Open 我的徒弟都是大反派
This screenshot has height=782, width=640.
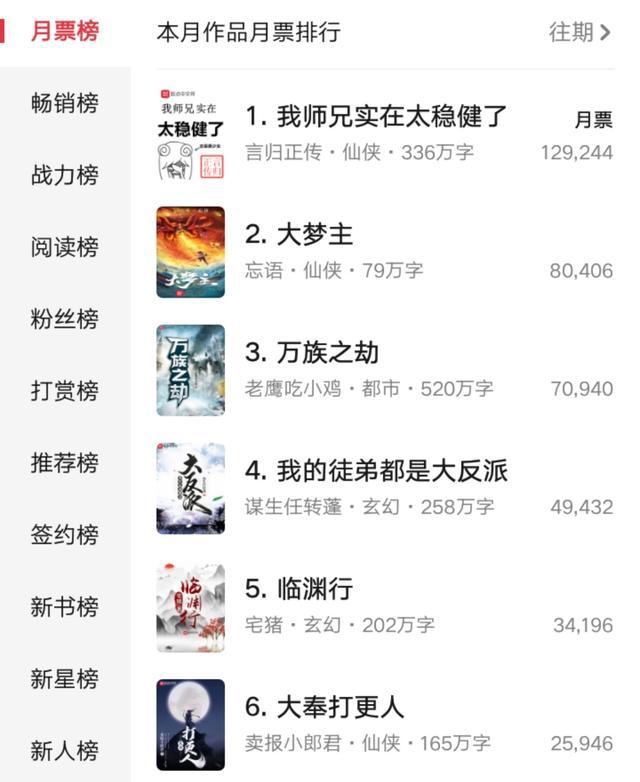point(376,470)
